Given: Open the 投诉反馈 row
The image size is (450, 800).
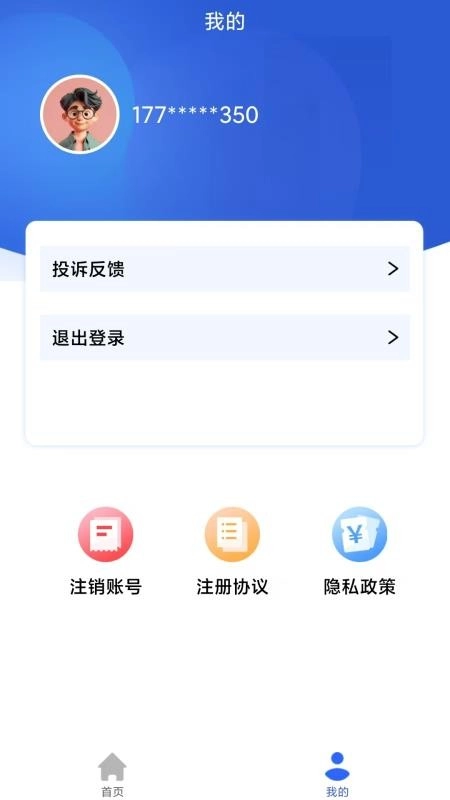Looking at the screenshot, I should pos(224,269).
